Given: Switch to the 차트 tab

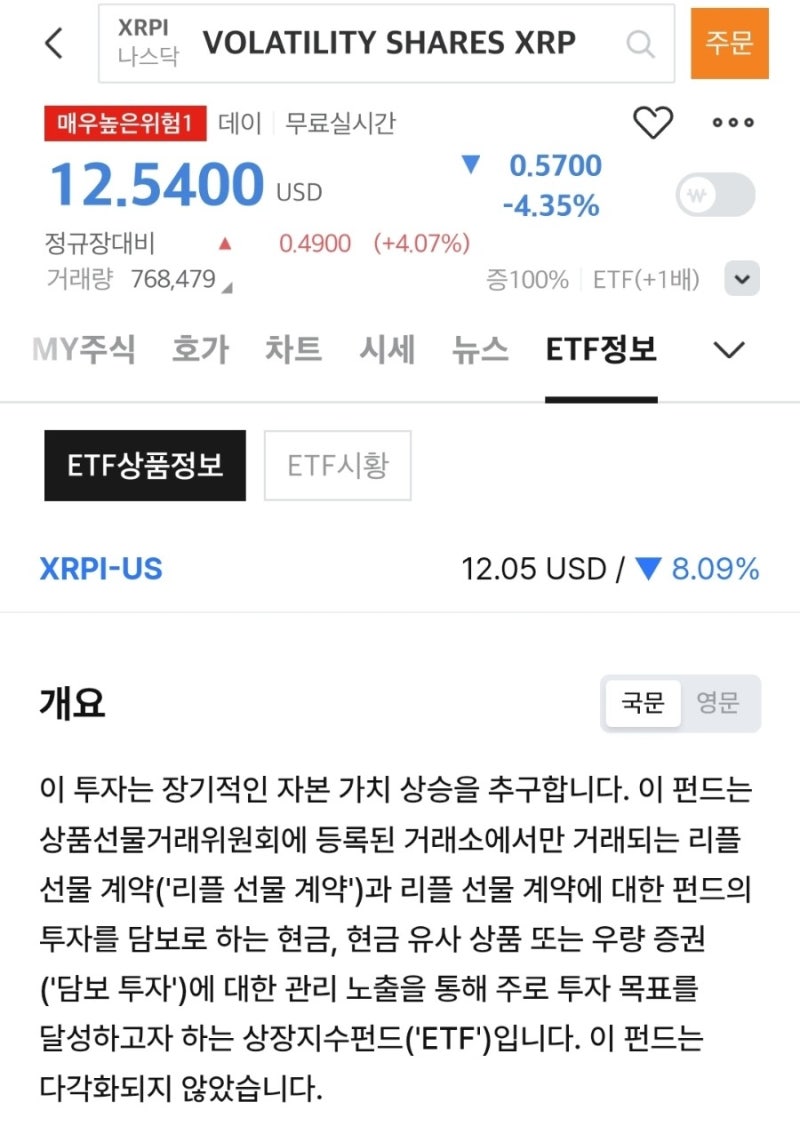Looking at the screenshot, I should click(x=293, y=350).
